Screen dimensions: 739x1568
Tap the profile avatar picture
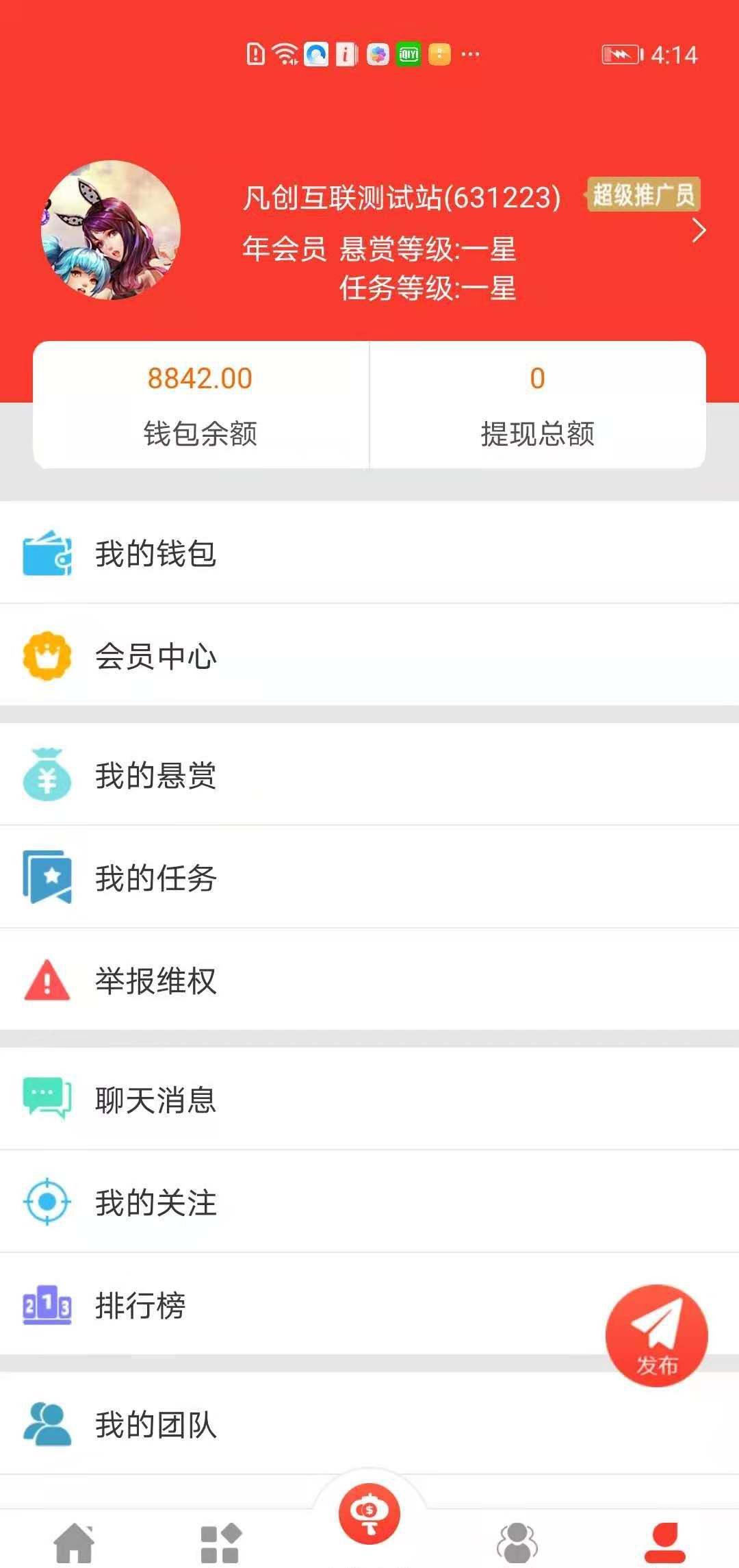click(x=111, y=230)
